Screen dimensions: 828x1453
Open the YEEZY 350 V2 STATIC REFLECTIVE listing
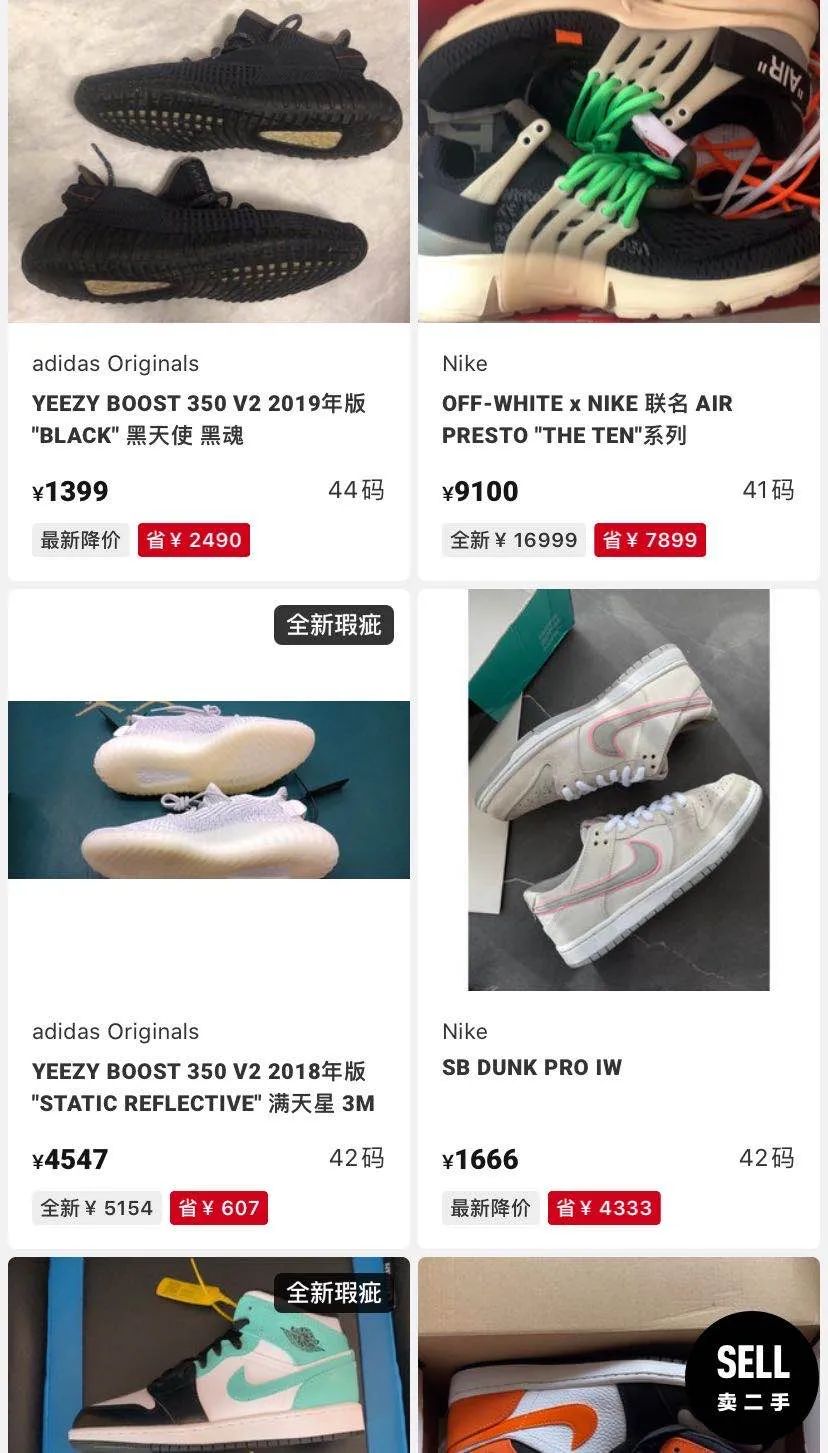point(208,790)
